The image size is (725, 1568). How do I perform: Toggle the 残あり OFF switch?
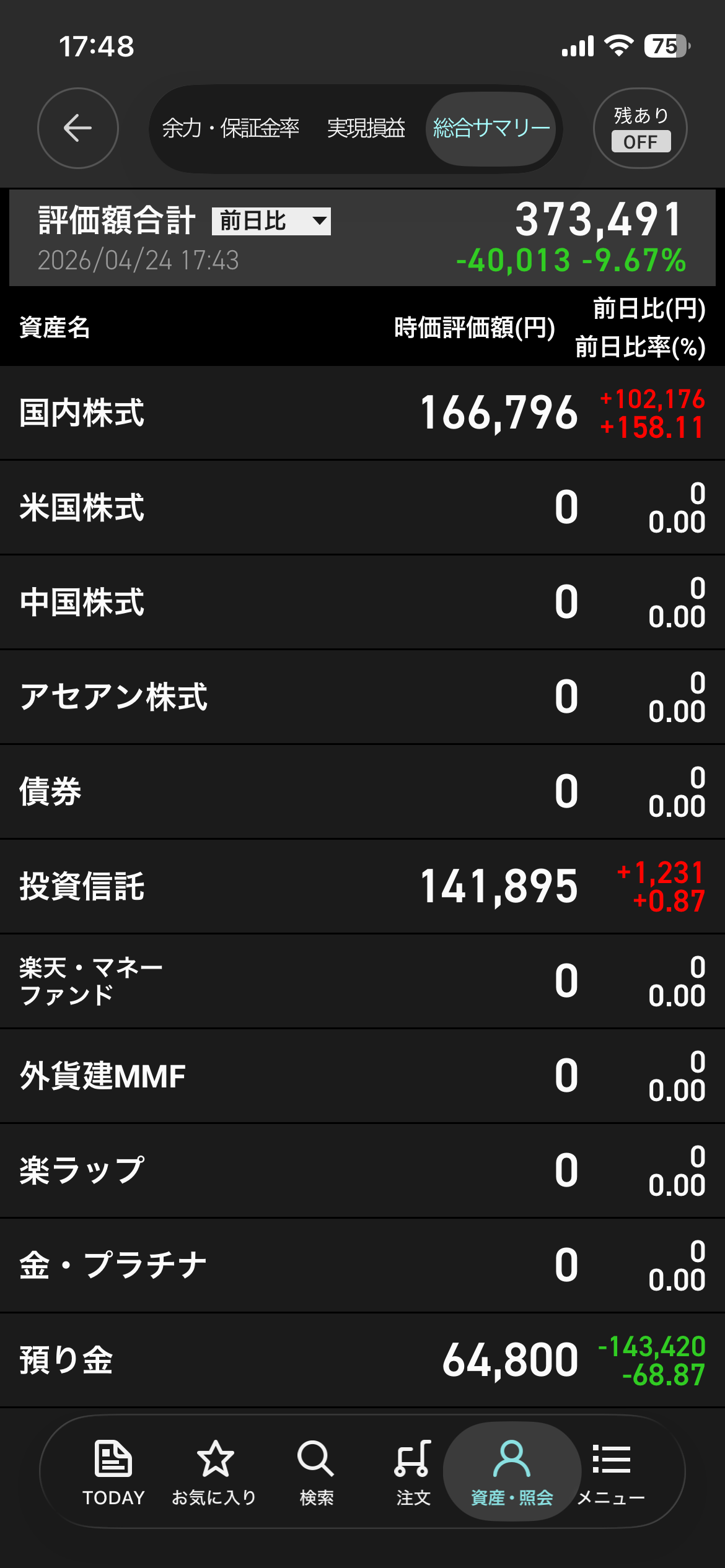pyautogui.click(x=640, y=129)
